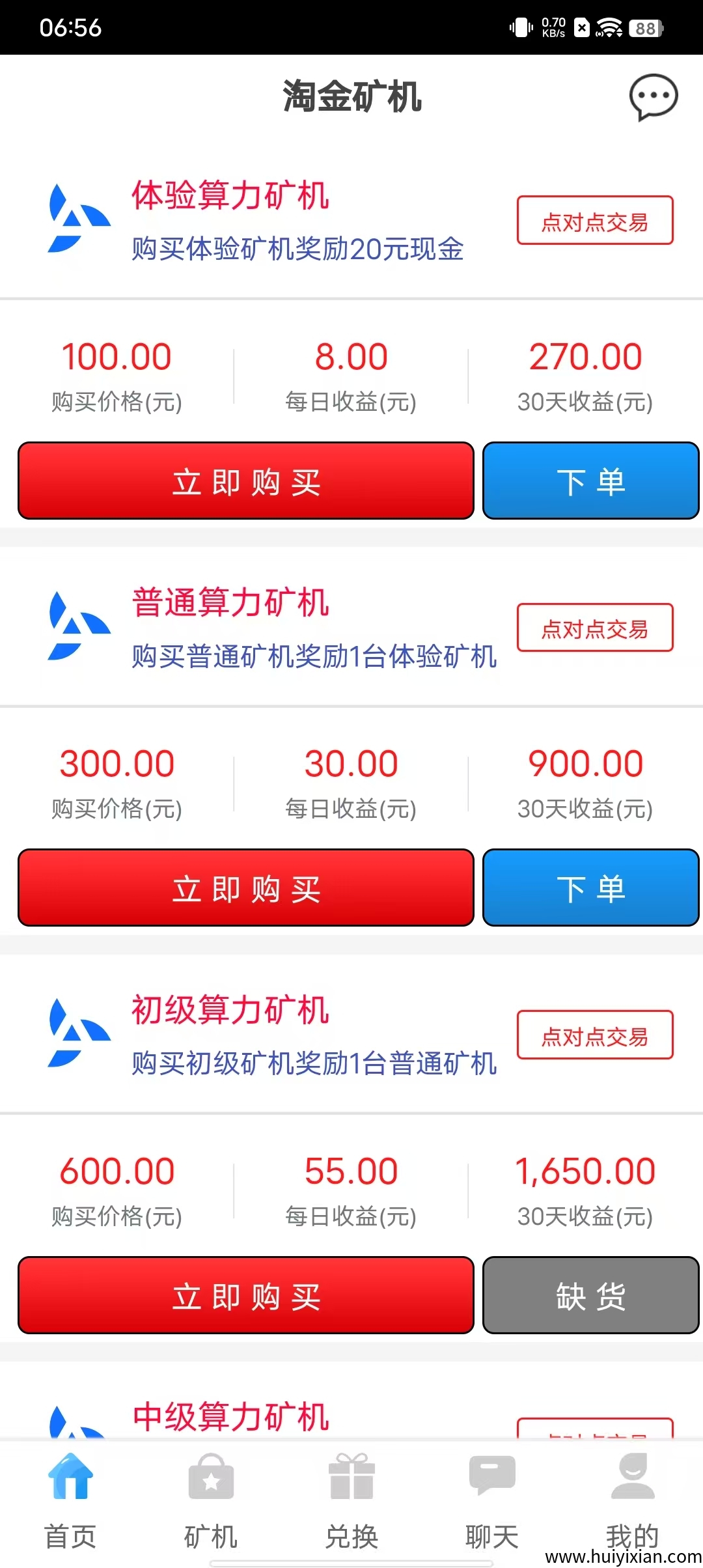Image resolution: width=703 pixels, height=1568 pixels.
Task: Open 点对点交易 for the 普通算力矿机 card
Action: (x=594, y=628)
